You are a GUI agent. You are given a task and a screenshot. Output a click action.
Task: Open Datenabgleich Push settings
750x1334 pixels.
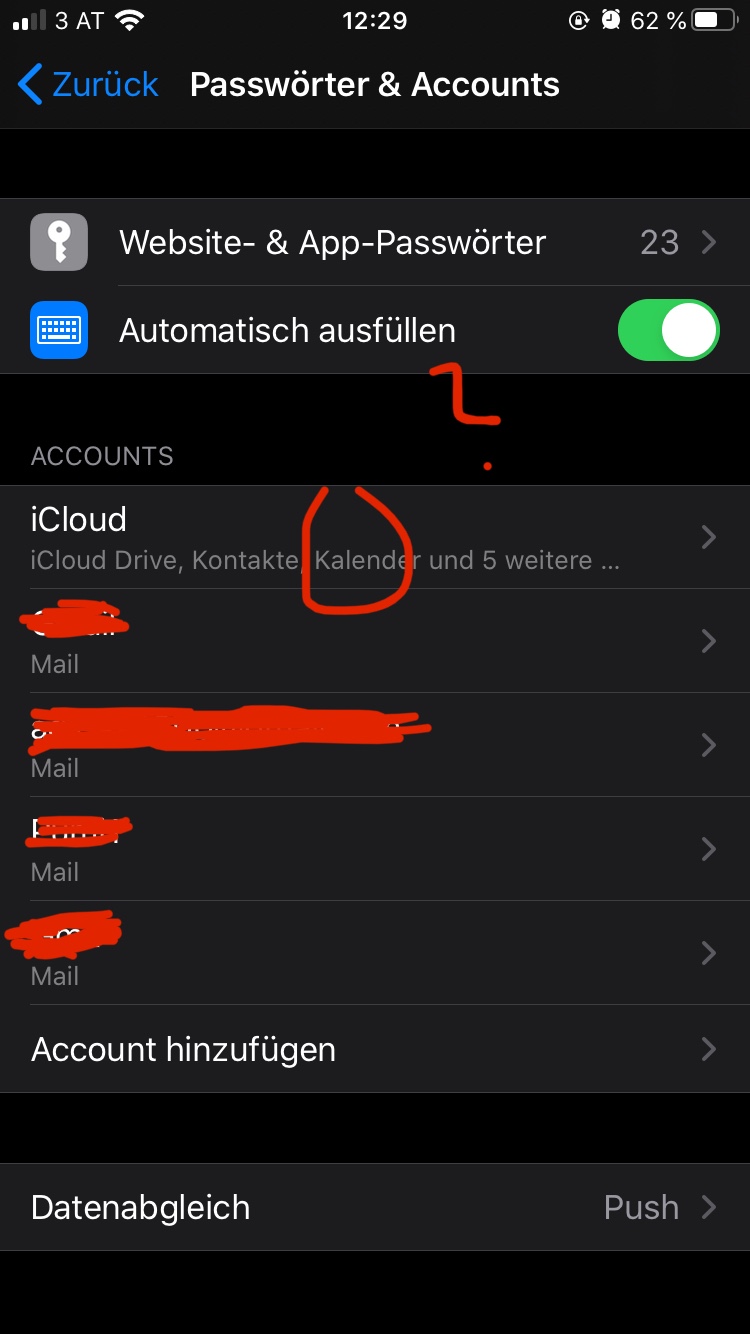pos(375,1207)
